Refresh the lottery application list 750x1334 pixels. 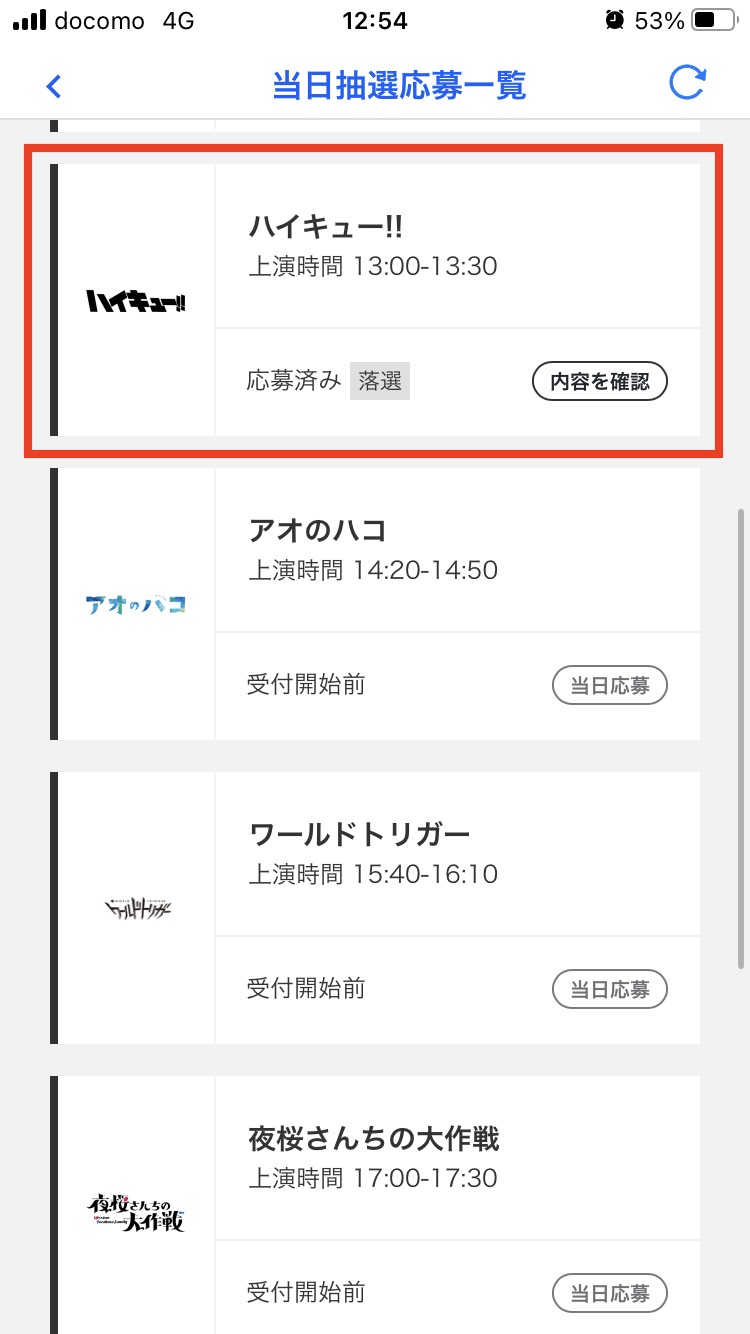click(x=688, y=85)
